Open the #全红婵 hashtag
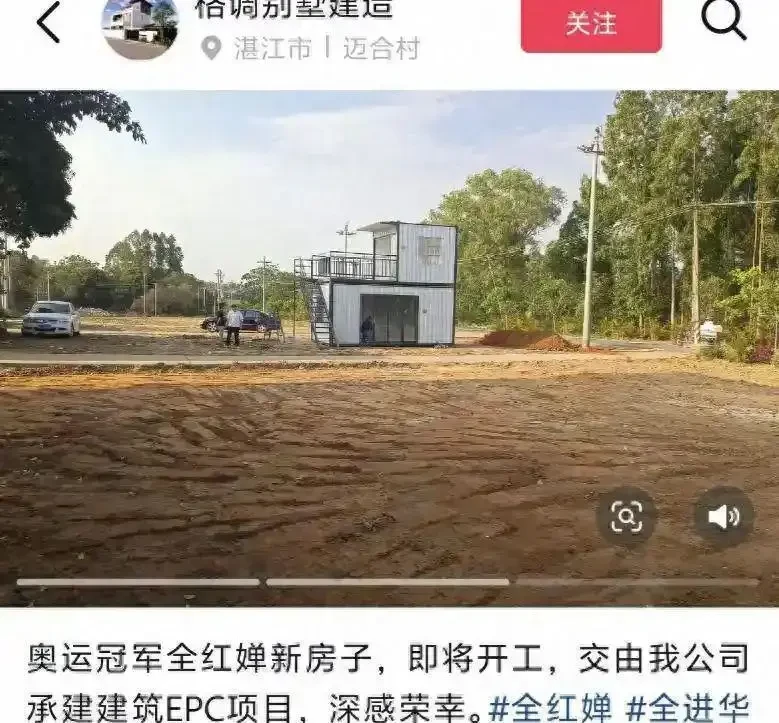 click(x=550, y=707)
